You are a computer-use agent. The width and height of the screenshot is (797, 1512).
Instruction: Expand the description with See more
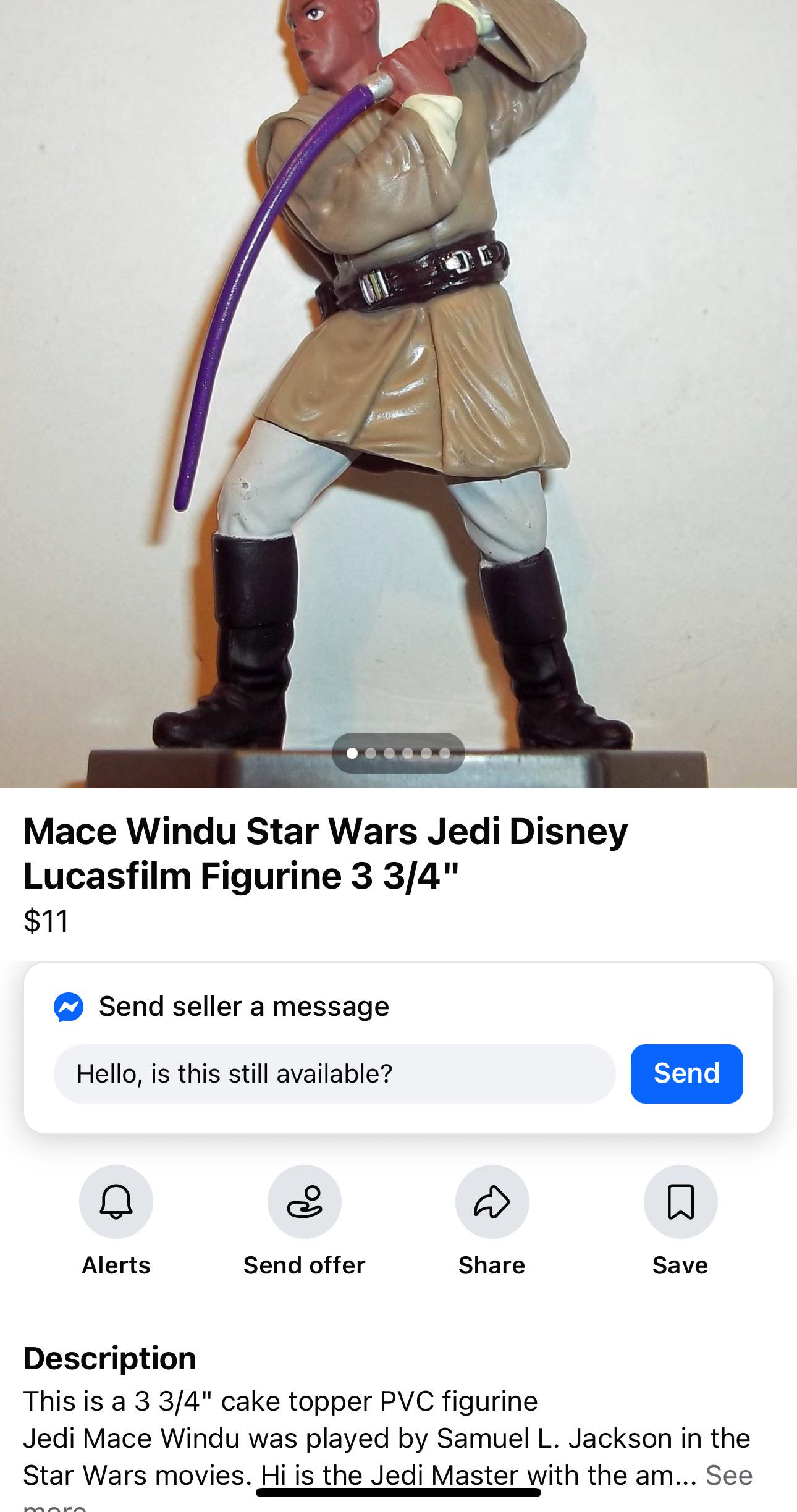729,1476
